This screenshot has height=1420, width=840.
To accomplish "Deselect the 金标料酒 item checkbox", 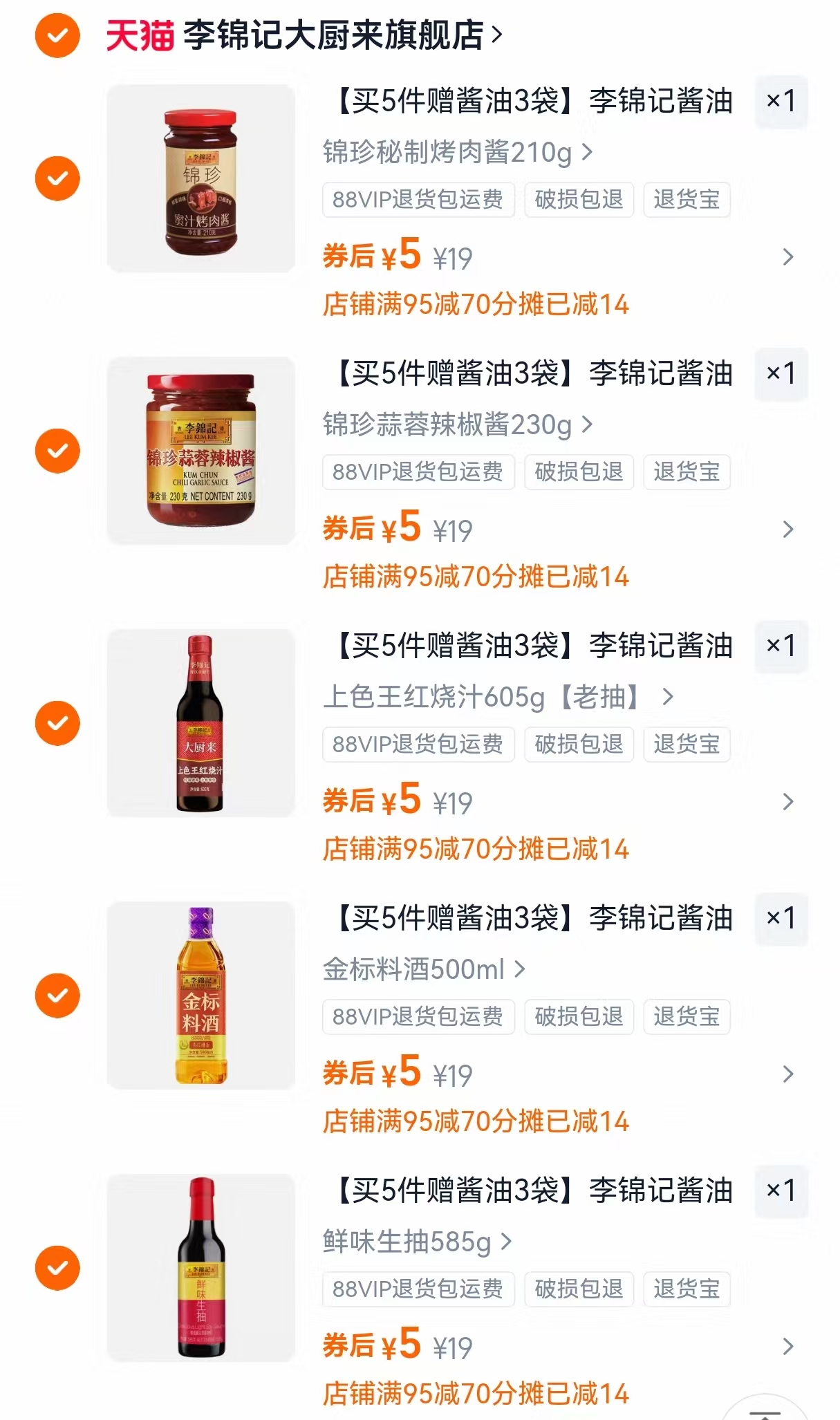I will [x=57, y=996].
